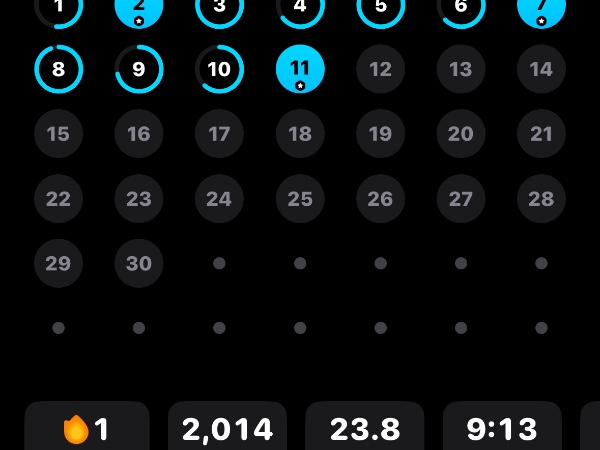
Task: Select day 15 in the calendar
Action: pos(58,134)
